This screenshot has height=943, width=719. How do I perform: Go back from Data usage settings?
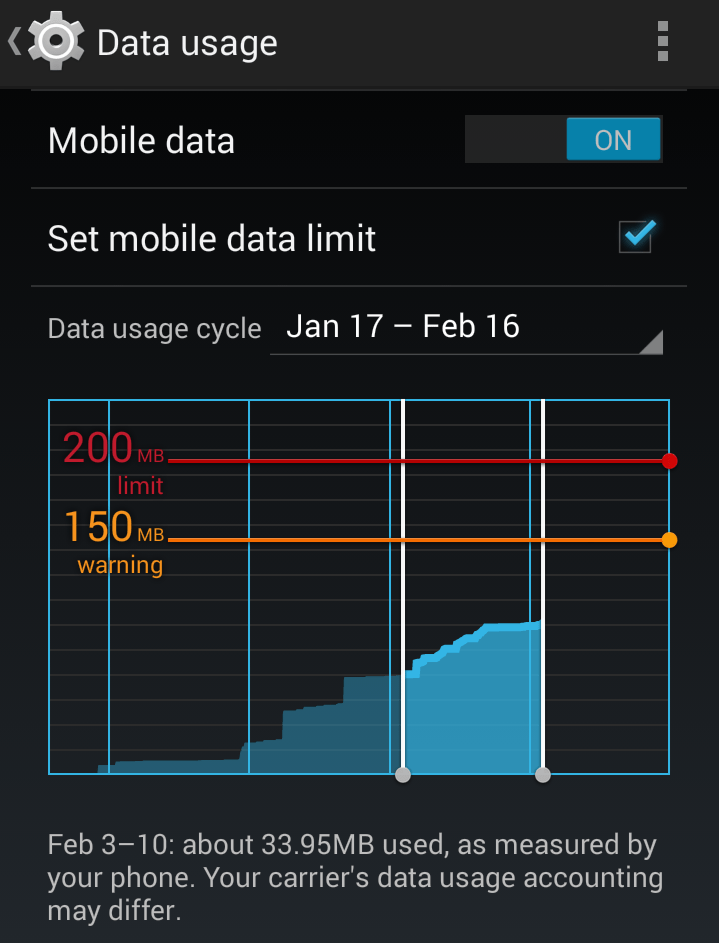click(x=40, y=42)
